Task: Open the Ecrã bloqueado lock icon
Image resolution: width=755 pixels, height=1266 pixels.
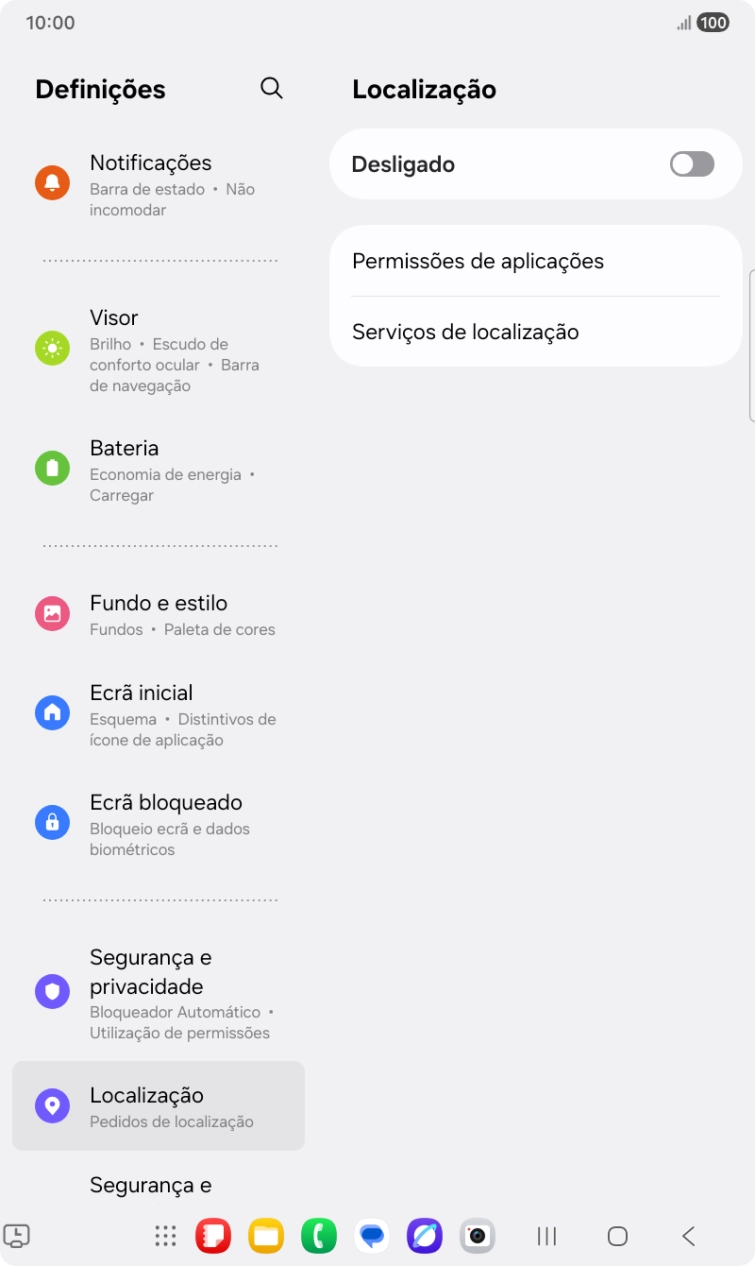Action: click(52, 822)
